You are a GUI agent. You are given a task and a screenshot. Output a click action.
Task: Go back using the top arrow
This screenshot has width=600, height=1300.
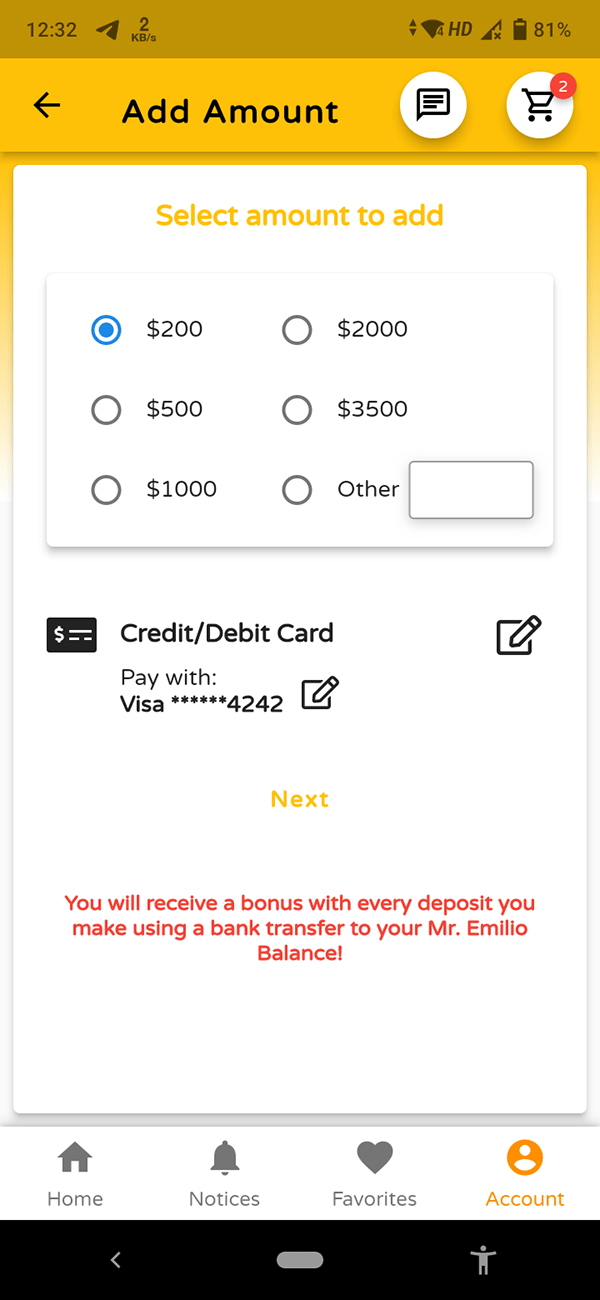click(47, 106)
